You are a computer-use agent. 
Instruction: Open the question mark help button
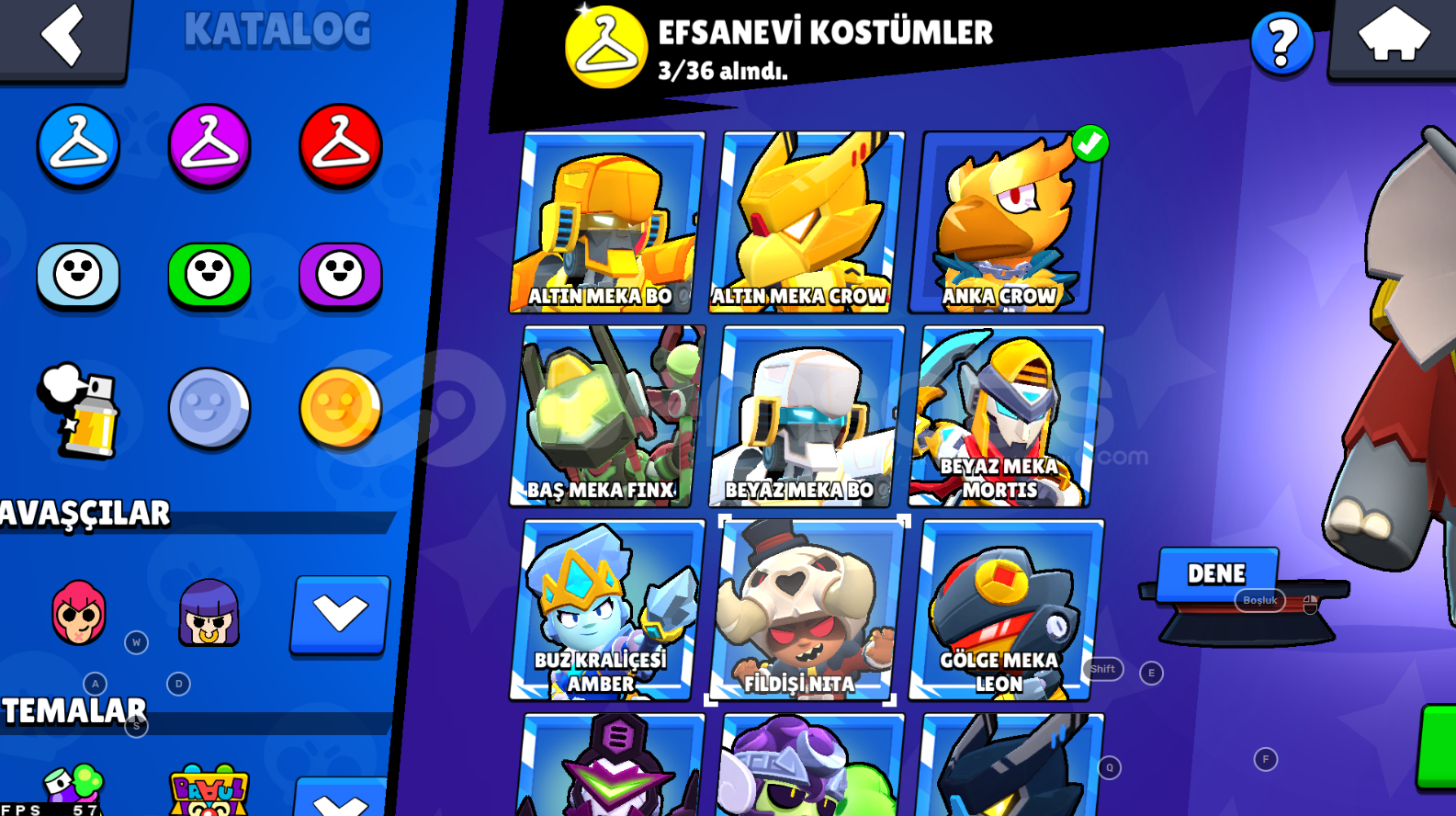click(1281, 43)
